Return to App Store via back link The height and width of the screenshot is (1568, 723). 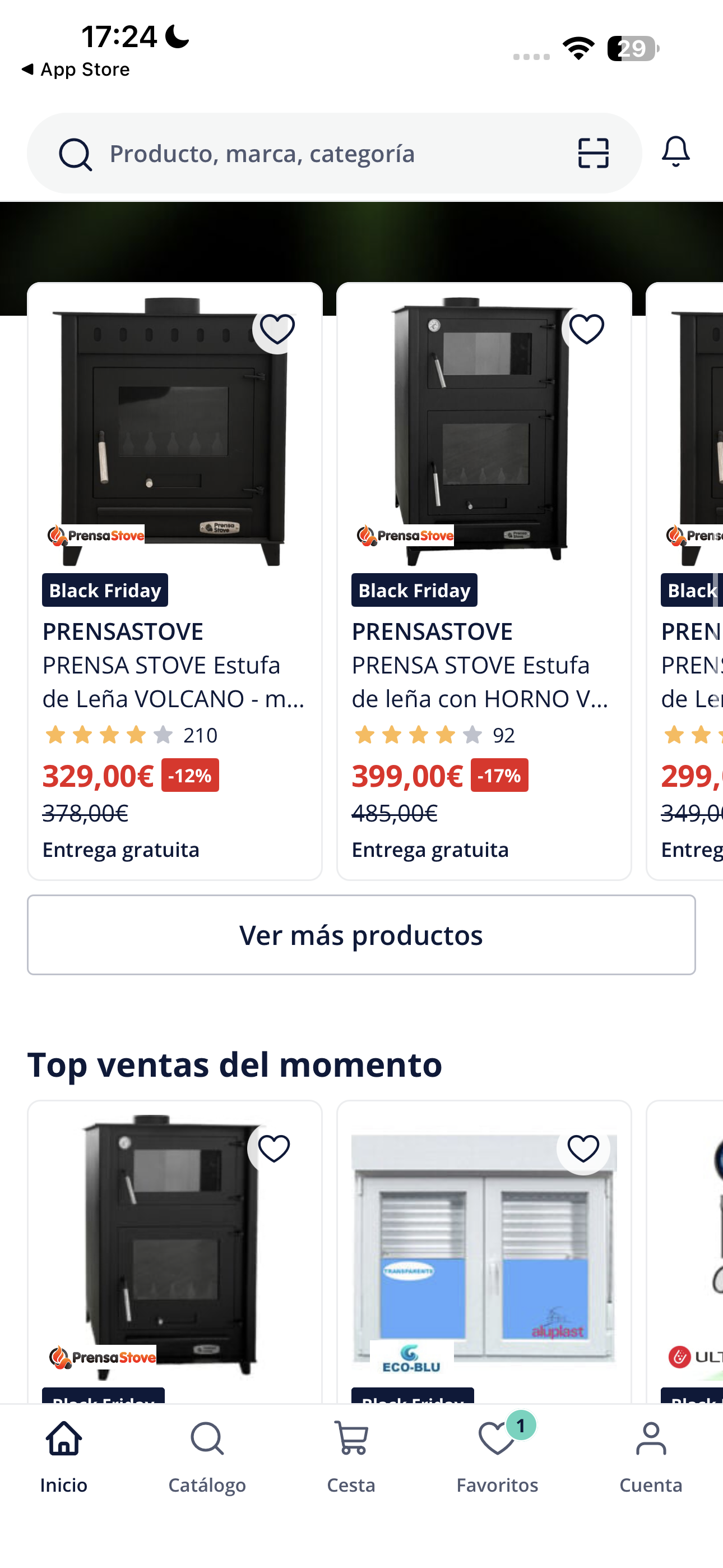tap(76, 69)
